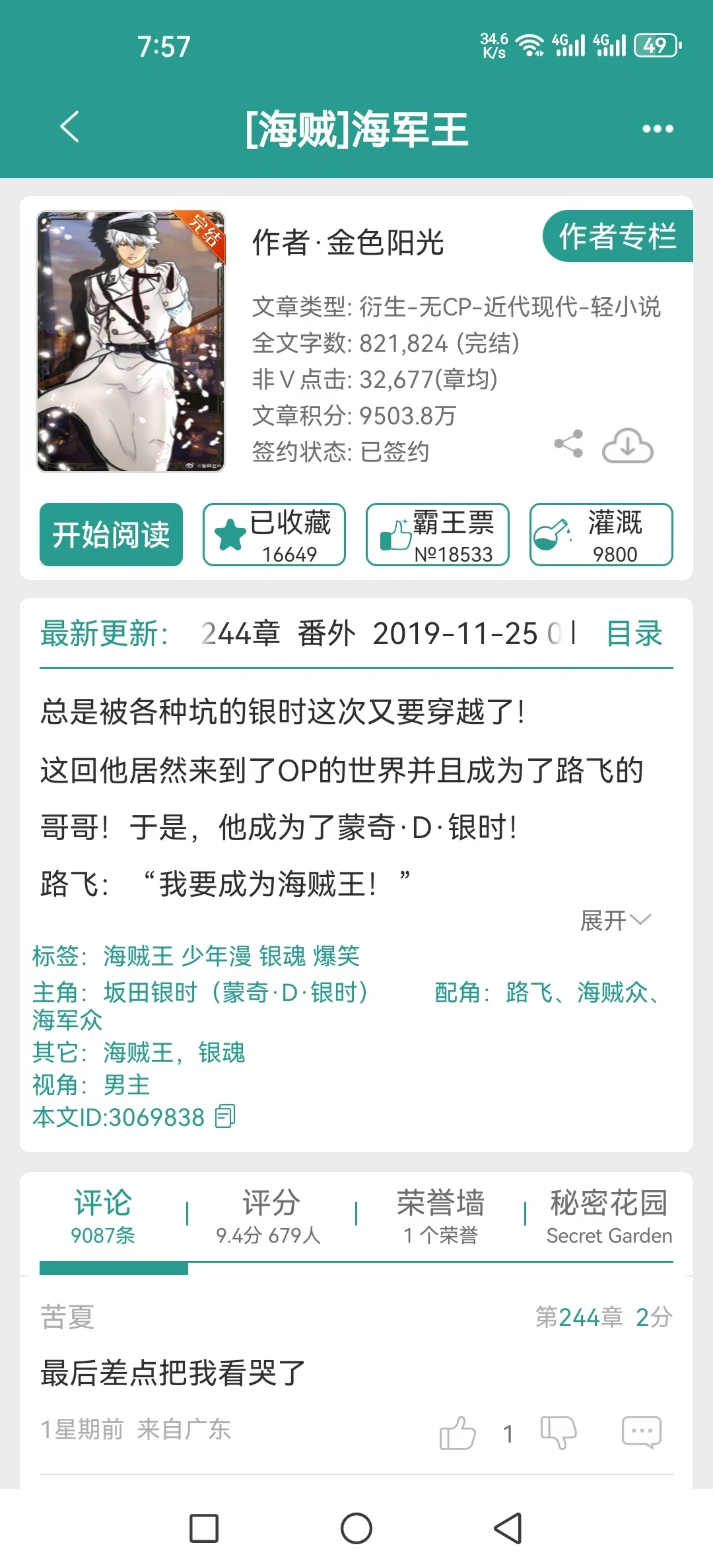Tap the 灌溉 irrigation button

pyautogui.click(x=601, y=535)
